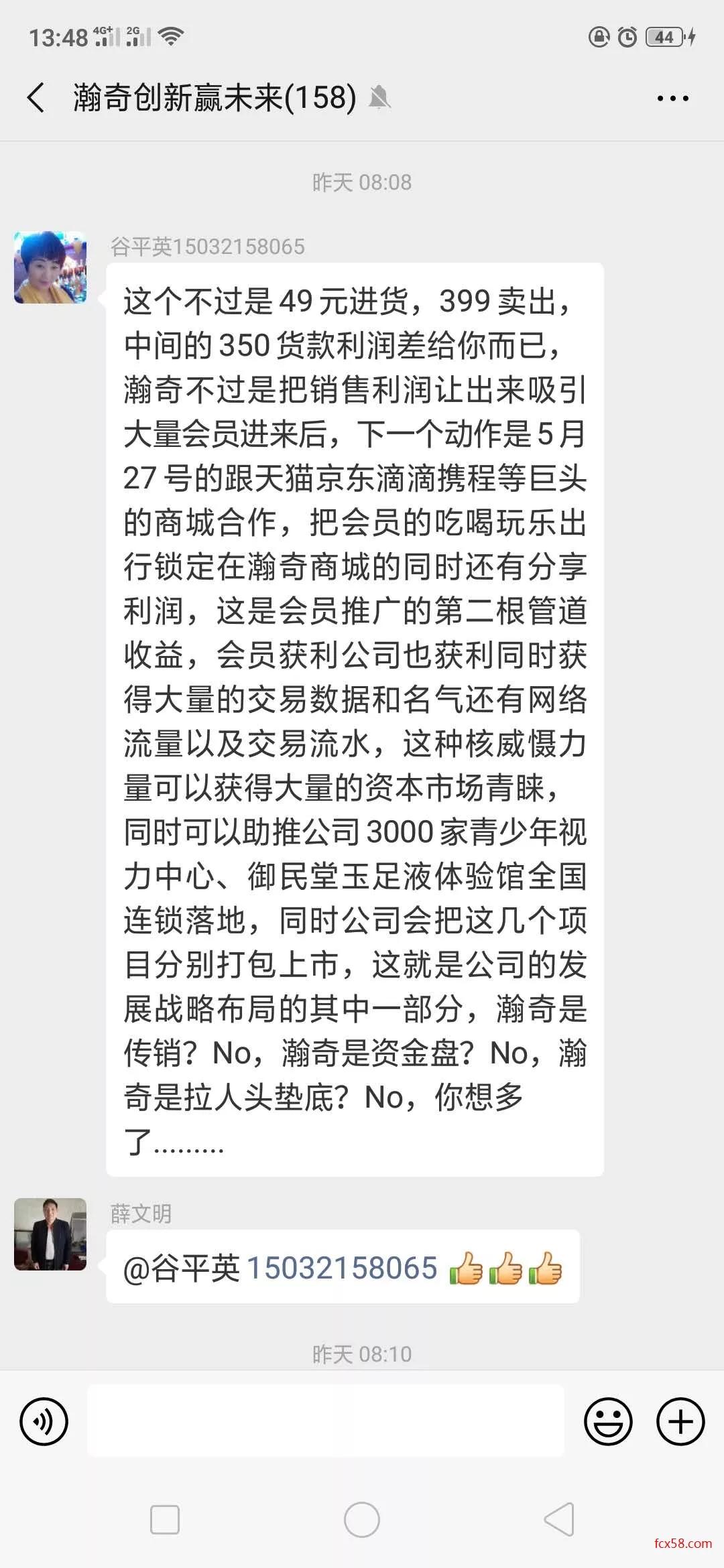
Task: Tap phone number 15032158065 in 薛文明's message
Action: [x=342, y=1268]
